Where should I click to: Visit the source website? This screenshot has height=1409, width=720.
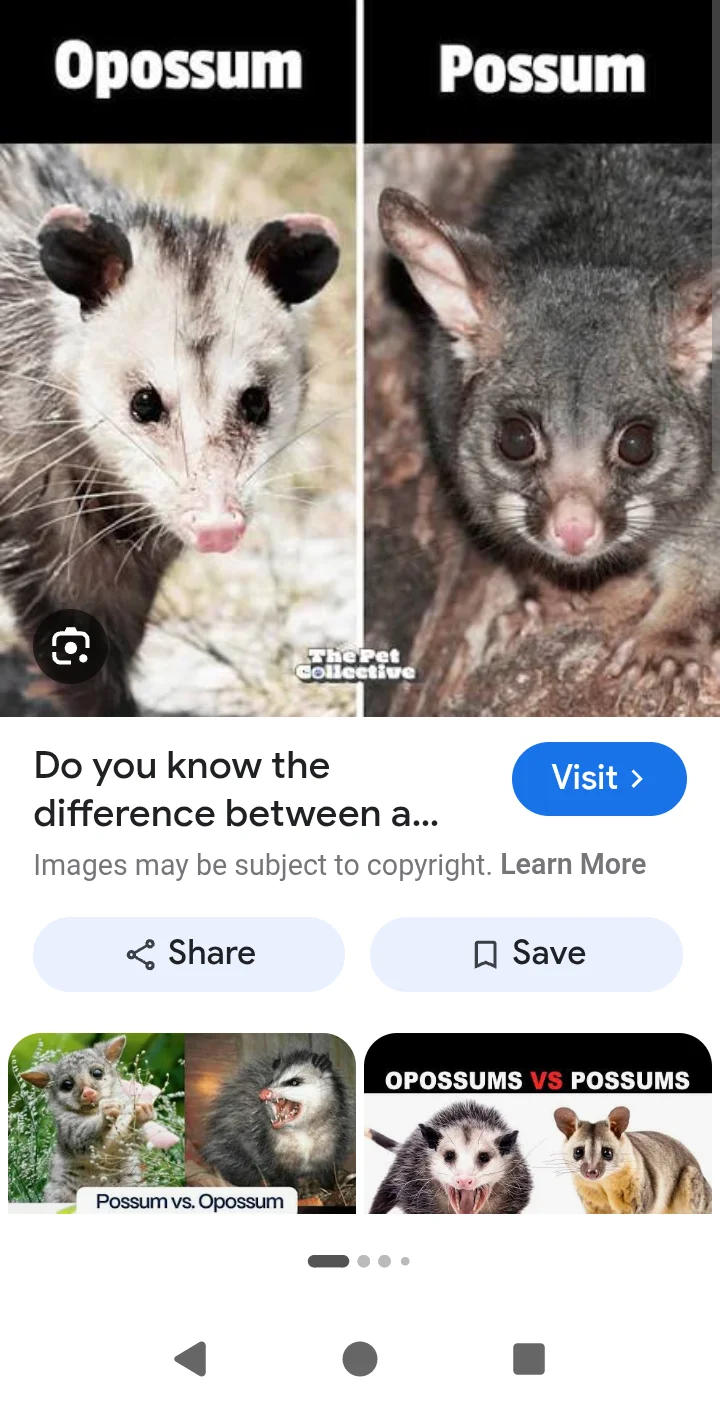pyautogui.click(x=598, y=778)
